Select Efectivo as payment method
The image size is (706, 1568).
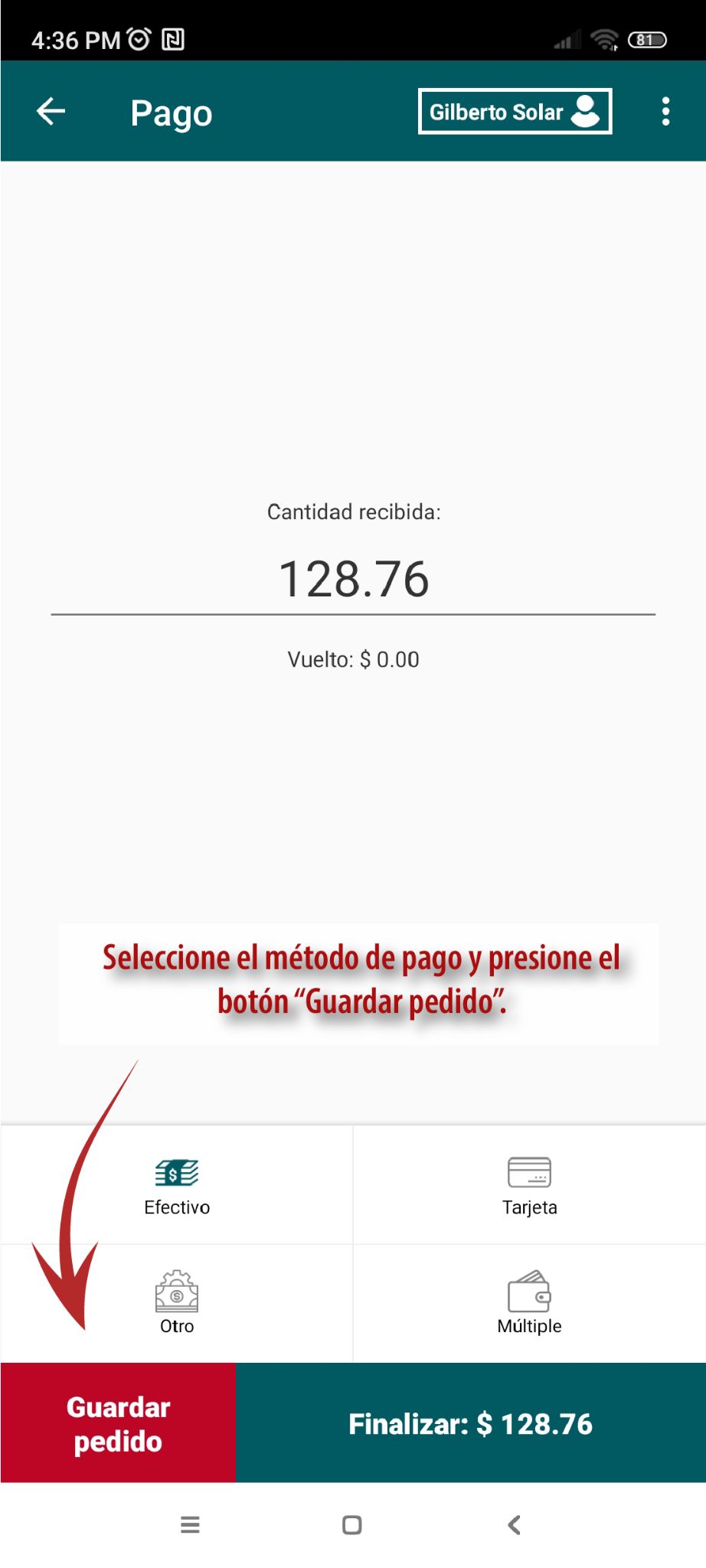click(177, 1184)
